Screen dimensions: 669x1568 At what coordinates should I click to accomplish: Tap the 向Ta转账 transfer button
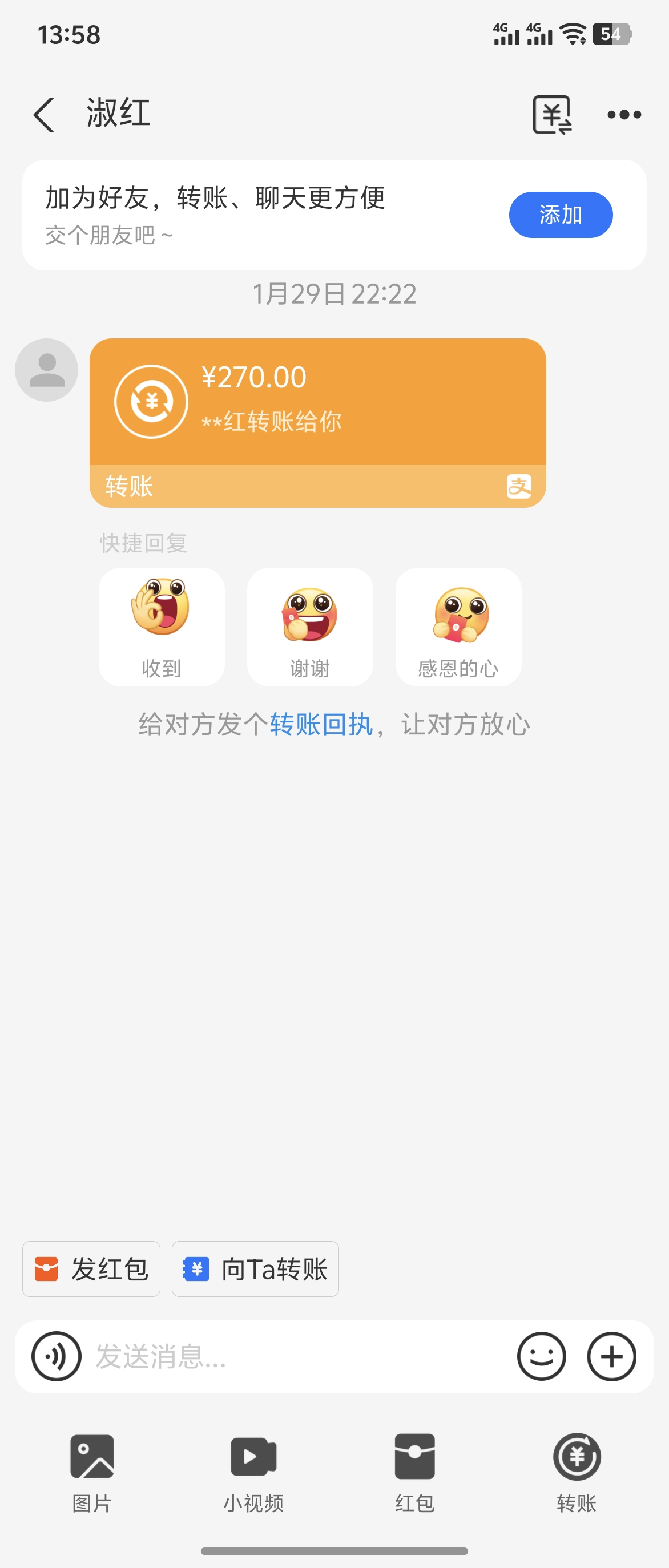(x=255, y=1269)
